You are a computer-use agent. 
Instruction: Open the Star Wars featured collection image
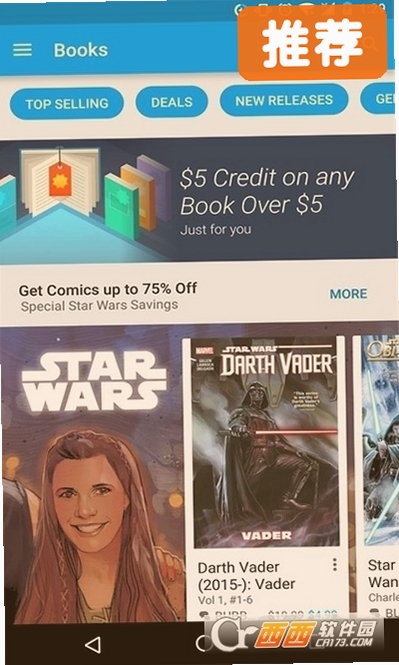click(x=91, y=475)
